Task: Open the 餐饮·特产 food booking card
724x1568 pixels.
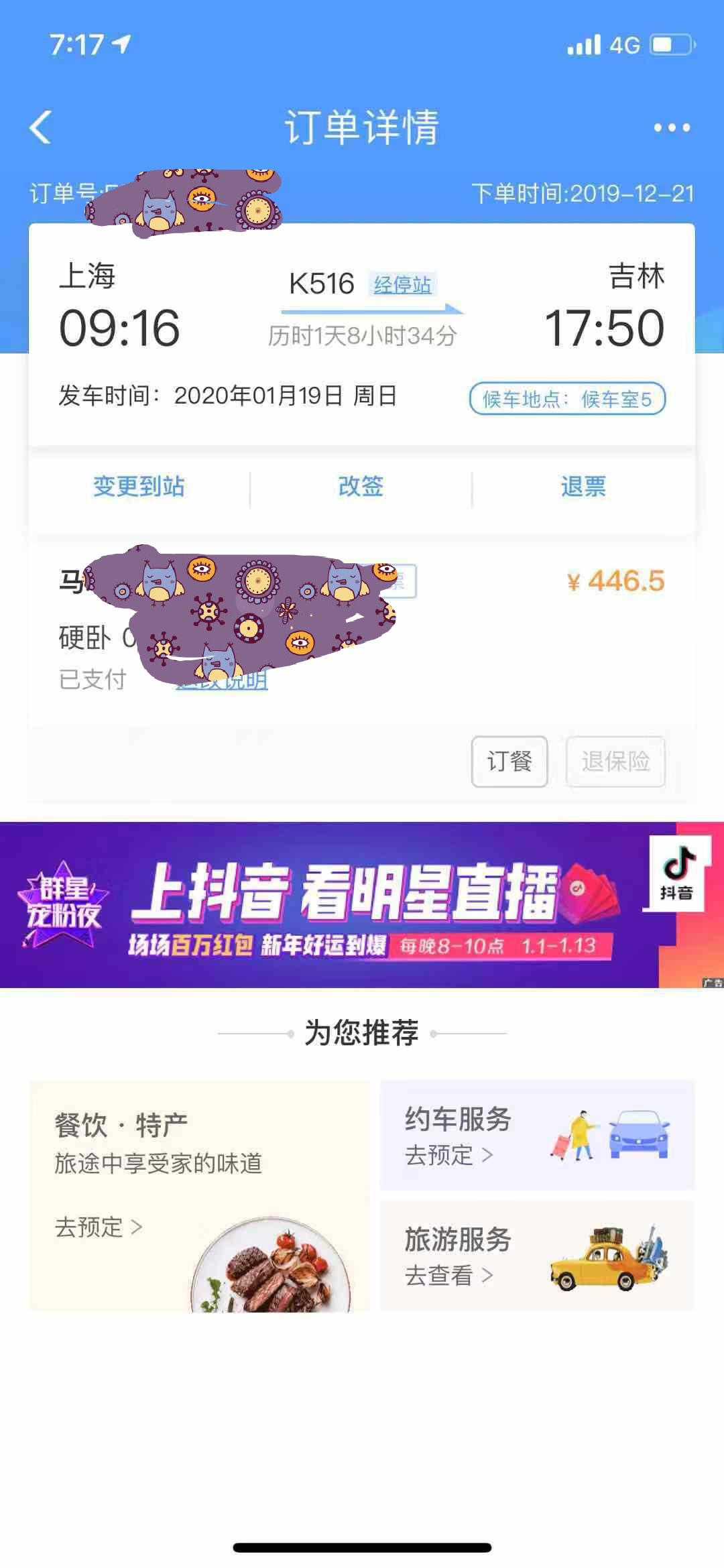Action: tap(199, 1195)
